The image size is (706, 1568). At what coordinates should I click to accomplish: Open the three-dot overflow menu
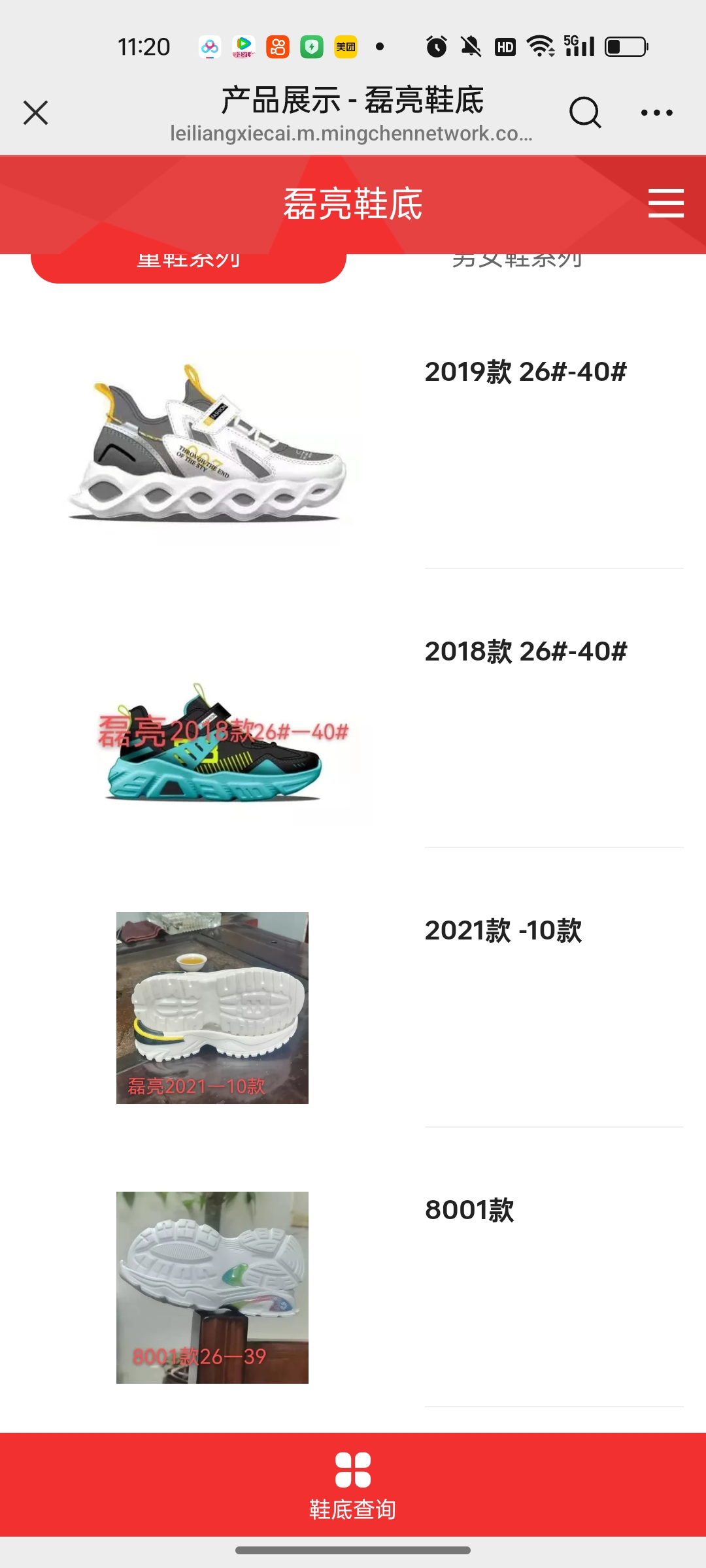(656, 112)
